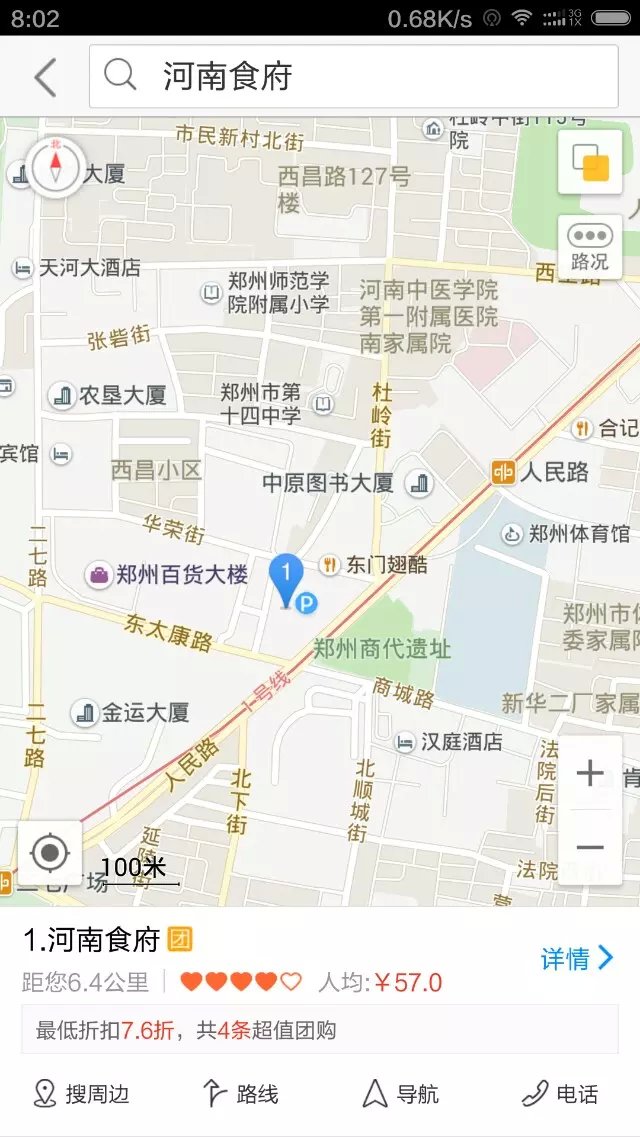Viewport: 640px width, 1137px height.
Task: Open the map layers button
Action: point(590,162)
